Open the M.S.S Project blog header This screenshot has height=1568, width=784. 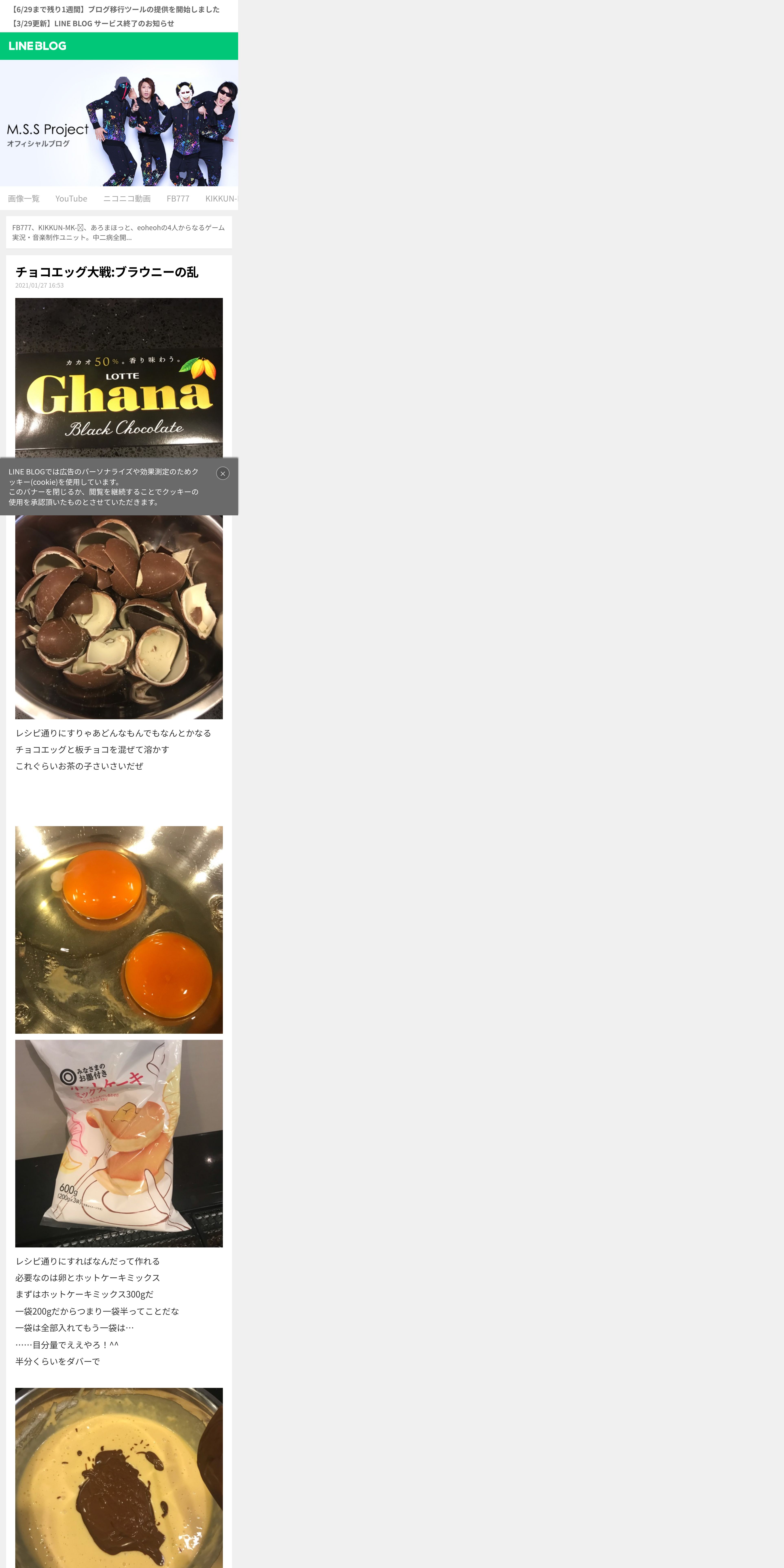coord(119,123)
